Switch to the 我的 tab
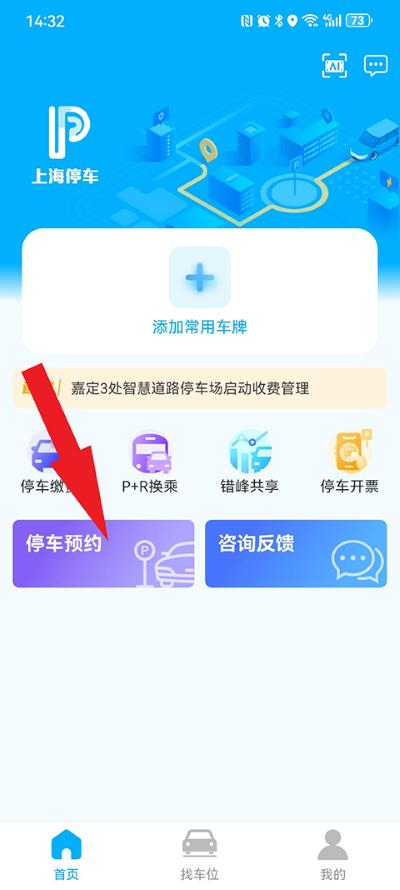The height and width of the screenshot is (890, 400). [332, 854]
